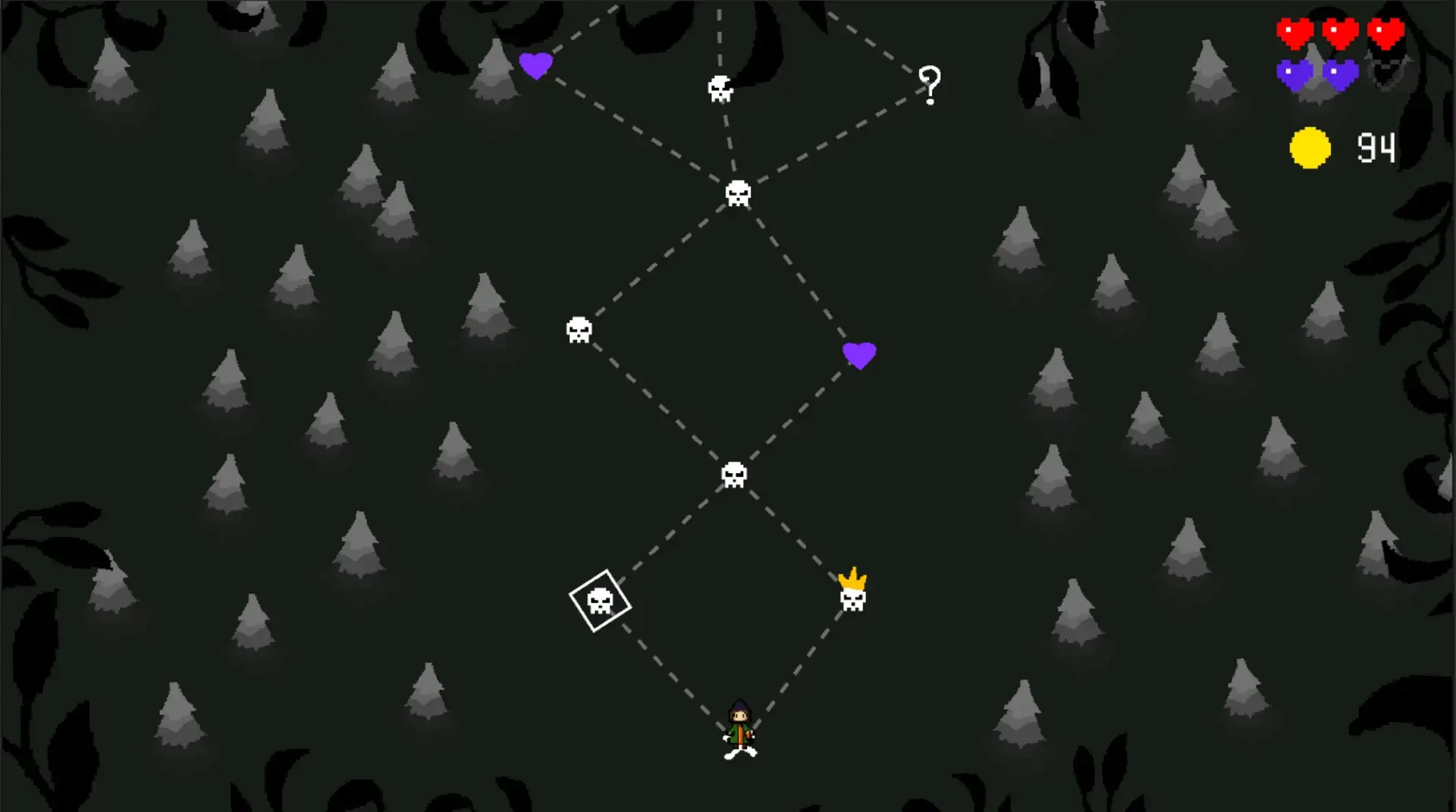1456x812 pixels.
Task: Select the skull node framed by a diamond
Action: (x=600, y=601)
